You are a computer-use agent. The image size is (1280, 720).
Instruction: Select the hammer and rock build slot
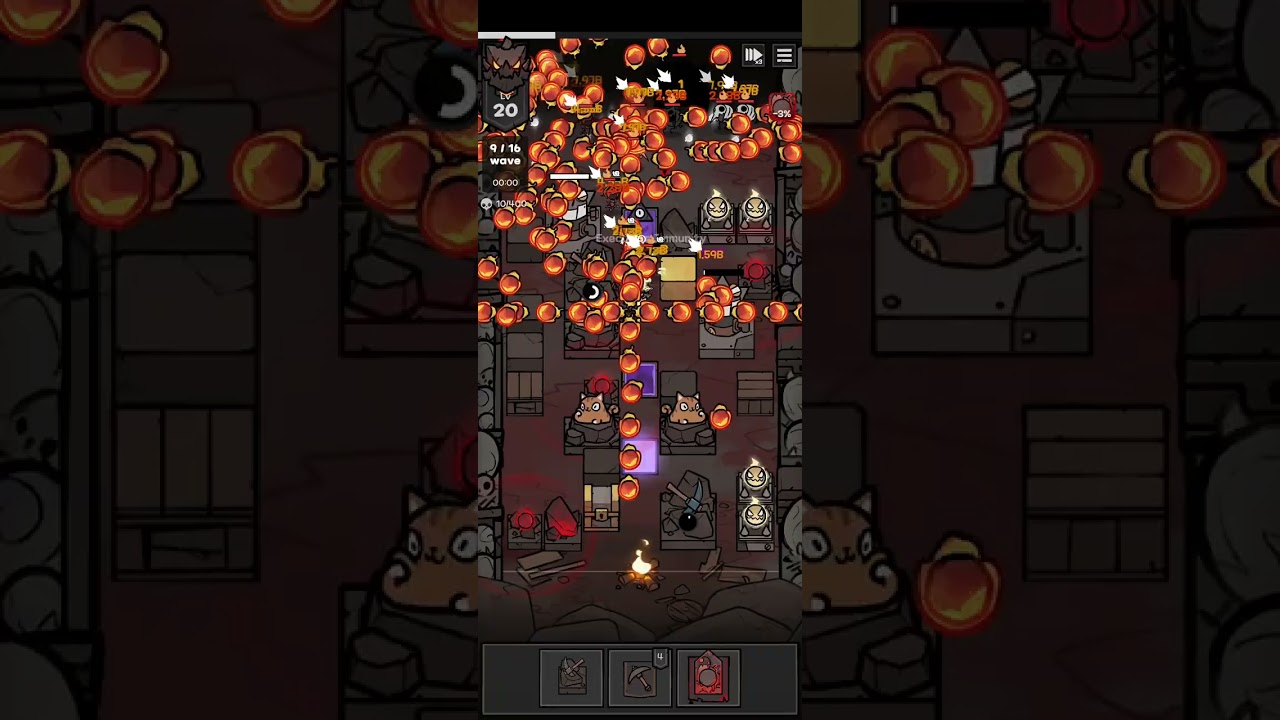[x=571, y=677]
